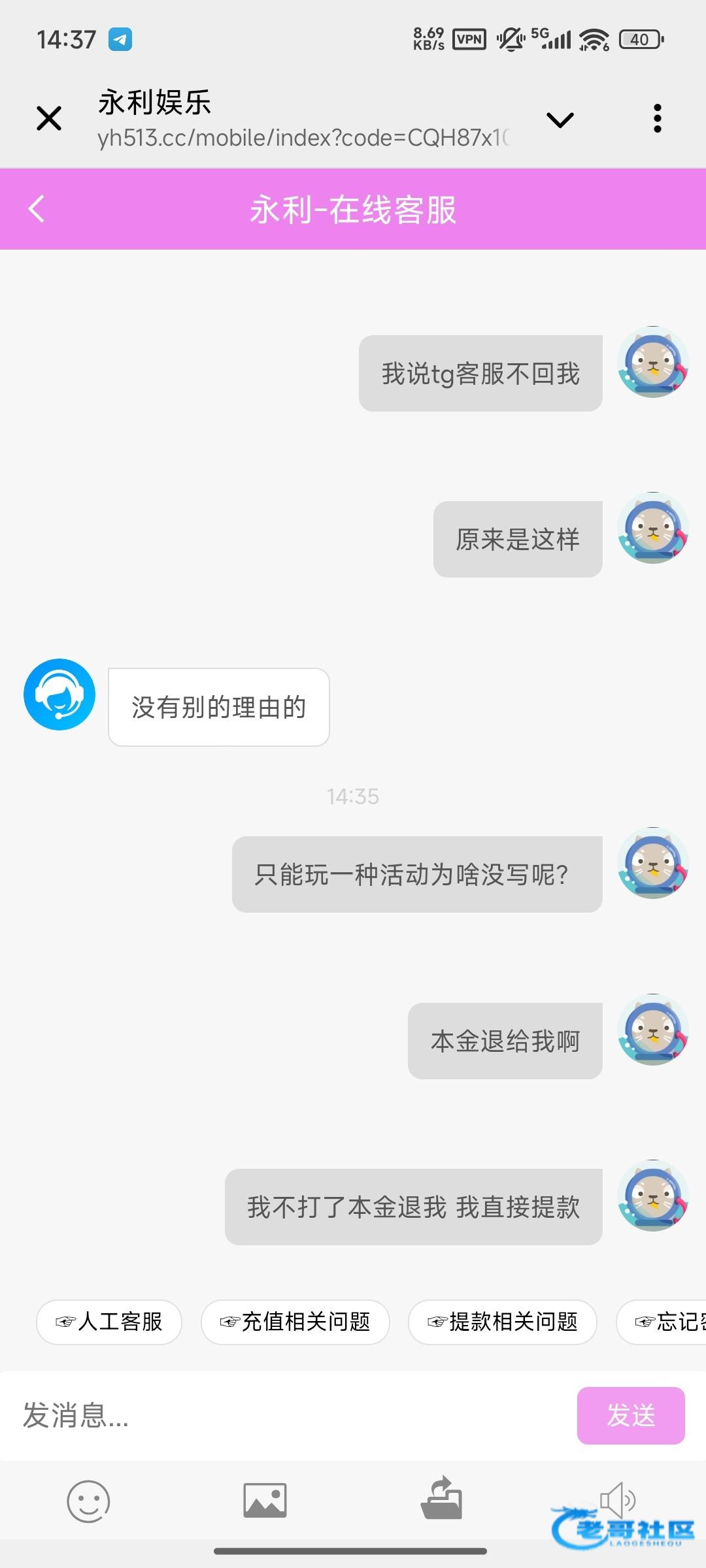
Task: Select the 人工客服 quick reply chip
Action: [x=109, y=1322]
